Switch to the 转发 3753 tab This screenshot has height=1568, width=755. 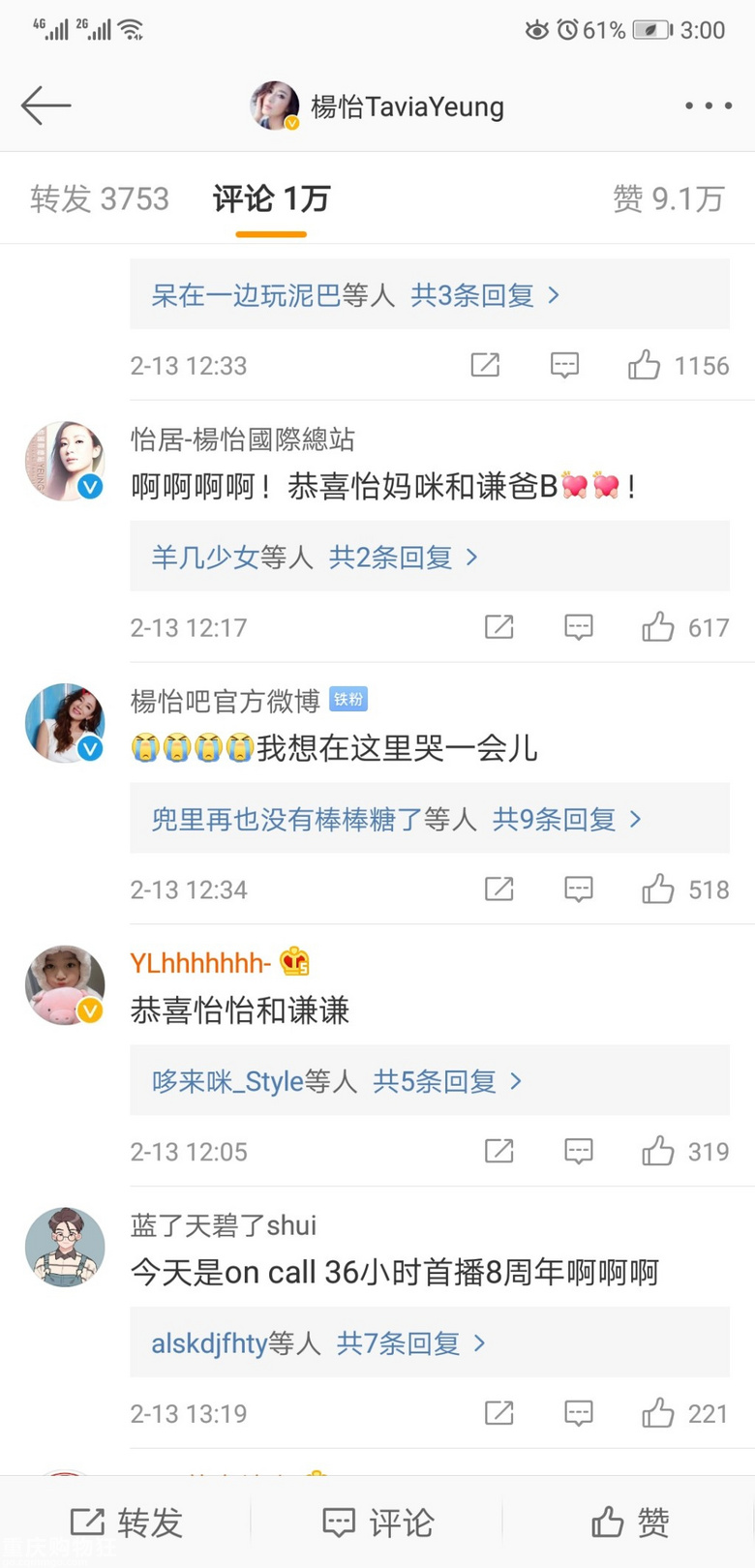(x=100, y=198)
